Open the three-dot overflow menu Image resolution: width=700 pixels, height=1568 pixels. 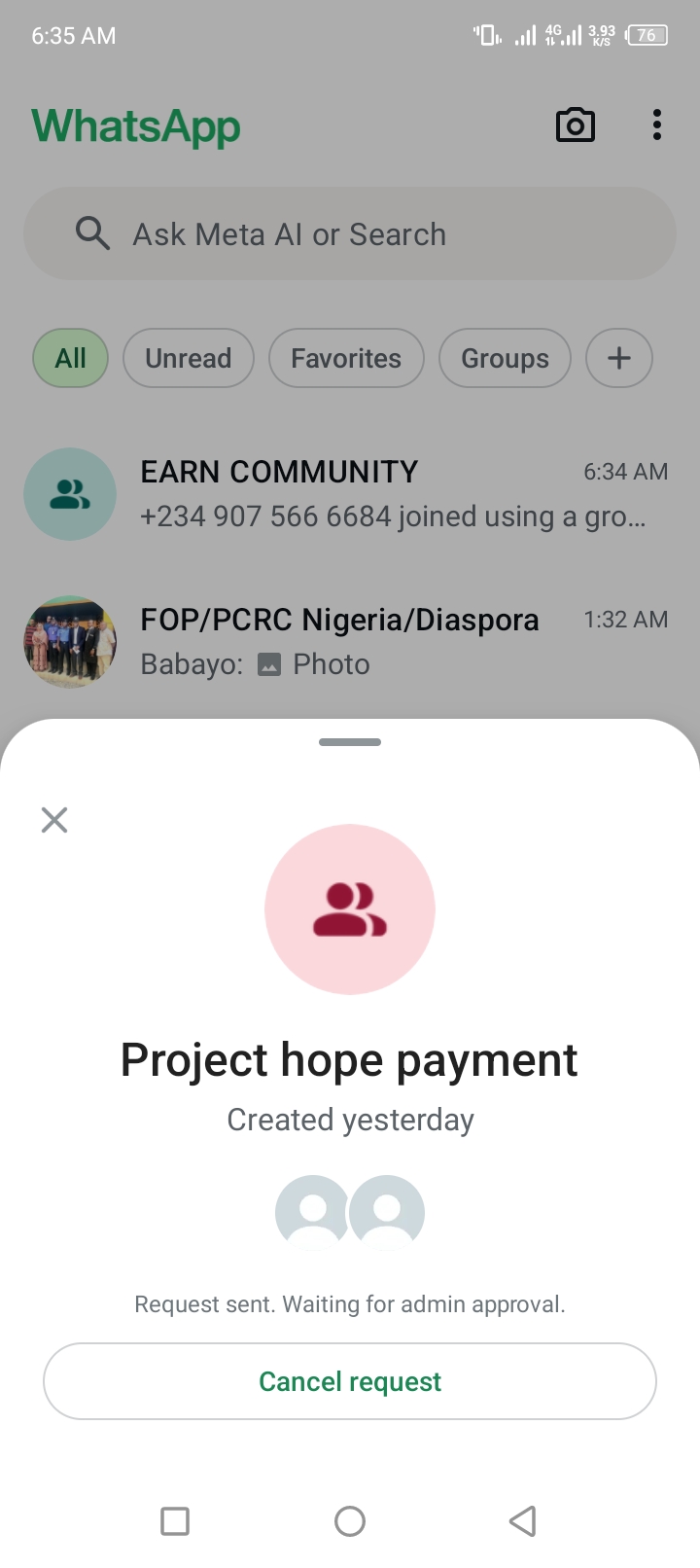(x=657, y=125)
